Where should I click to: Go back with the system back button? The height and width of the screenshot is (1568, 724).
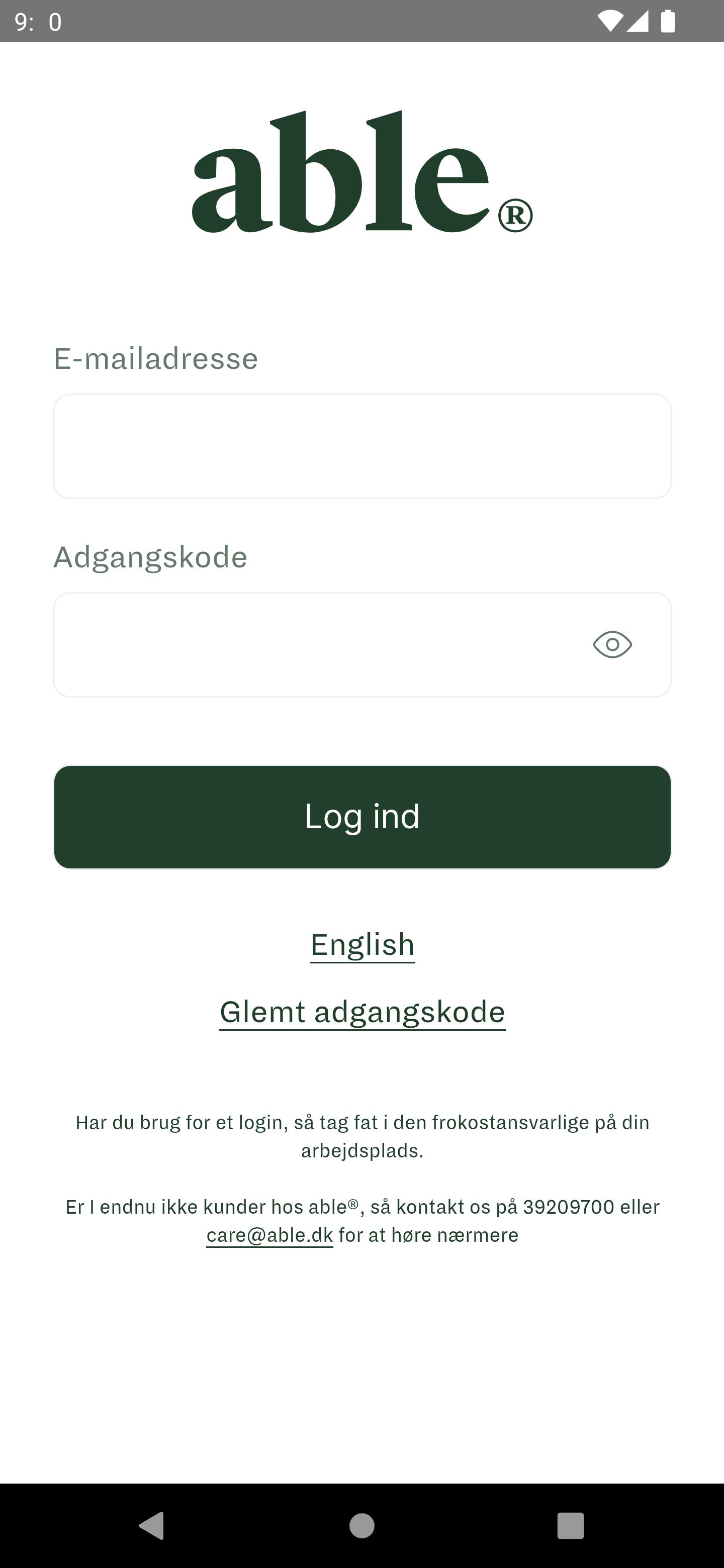pos(152,1525)
